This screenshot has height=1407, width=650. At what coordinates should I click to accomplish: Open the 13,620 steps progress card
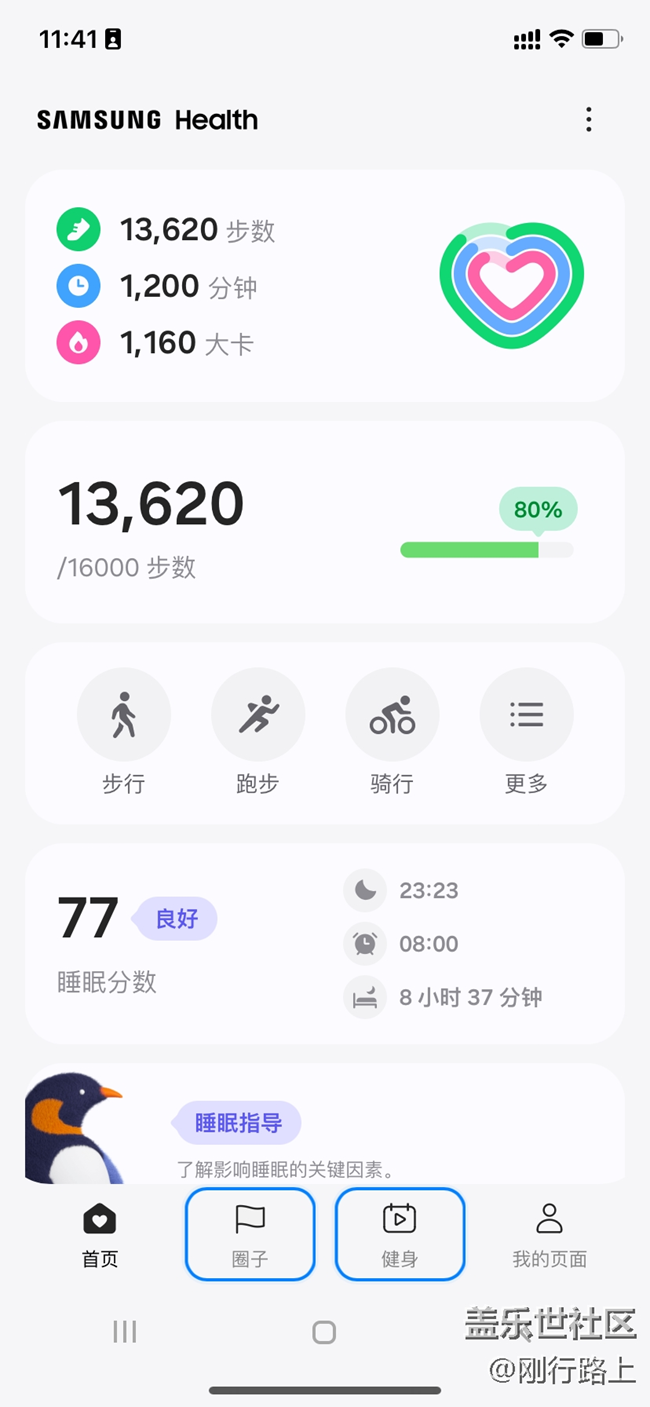coord(325,522)
